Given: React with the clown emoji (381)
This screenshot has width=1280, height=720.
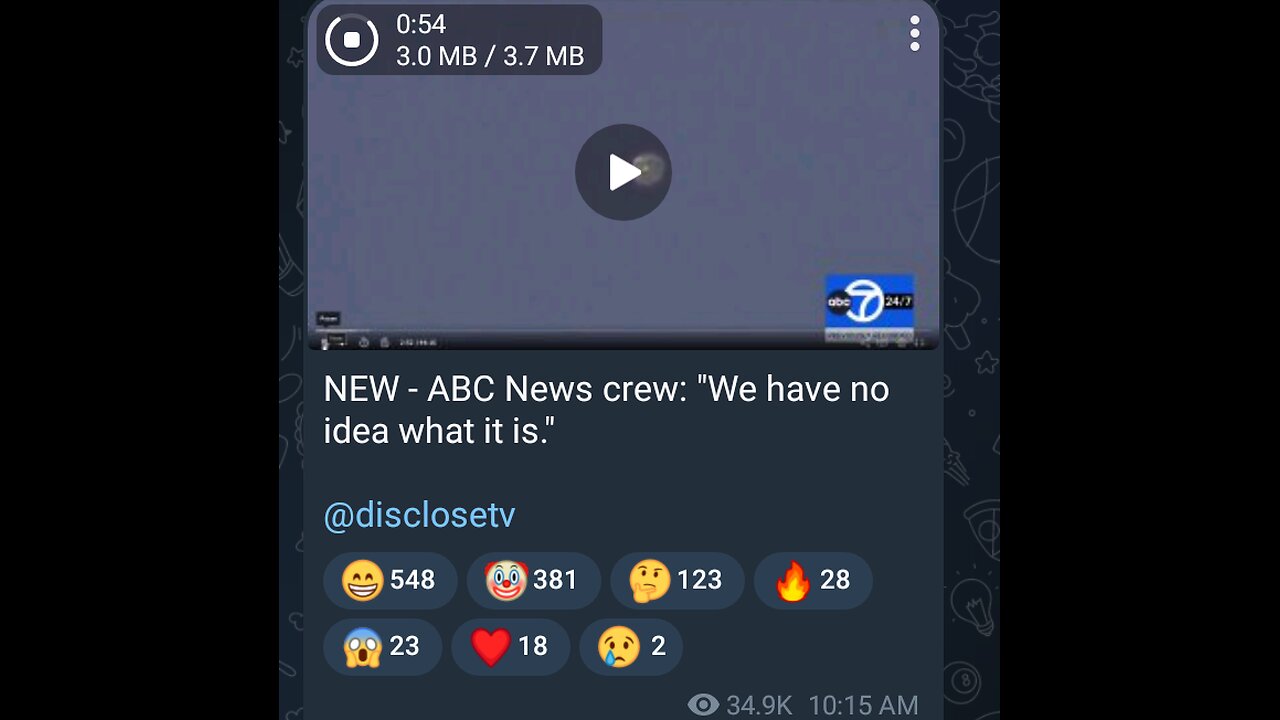Looking at the screenshot, I should pyautogui.click(x=532, y=581).
